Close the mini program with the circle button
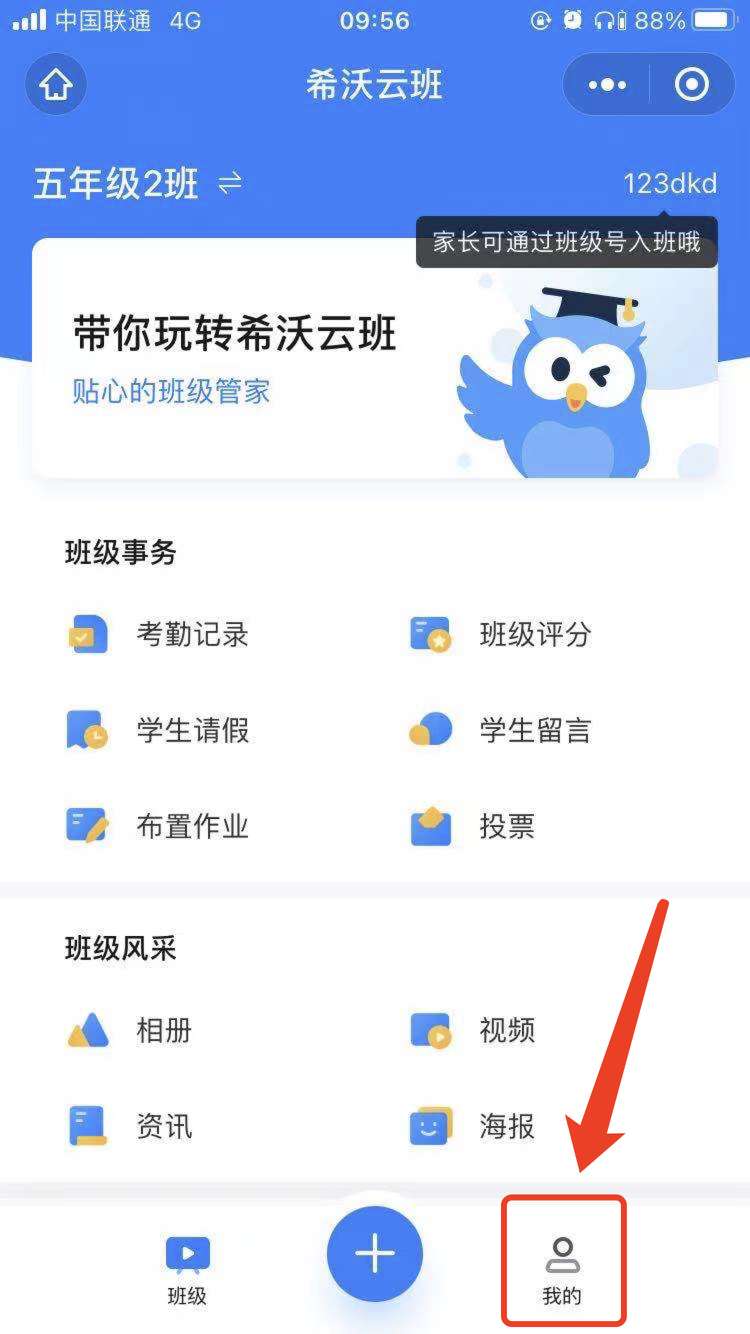 [692, 85]
